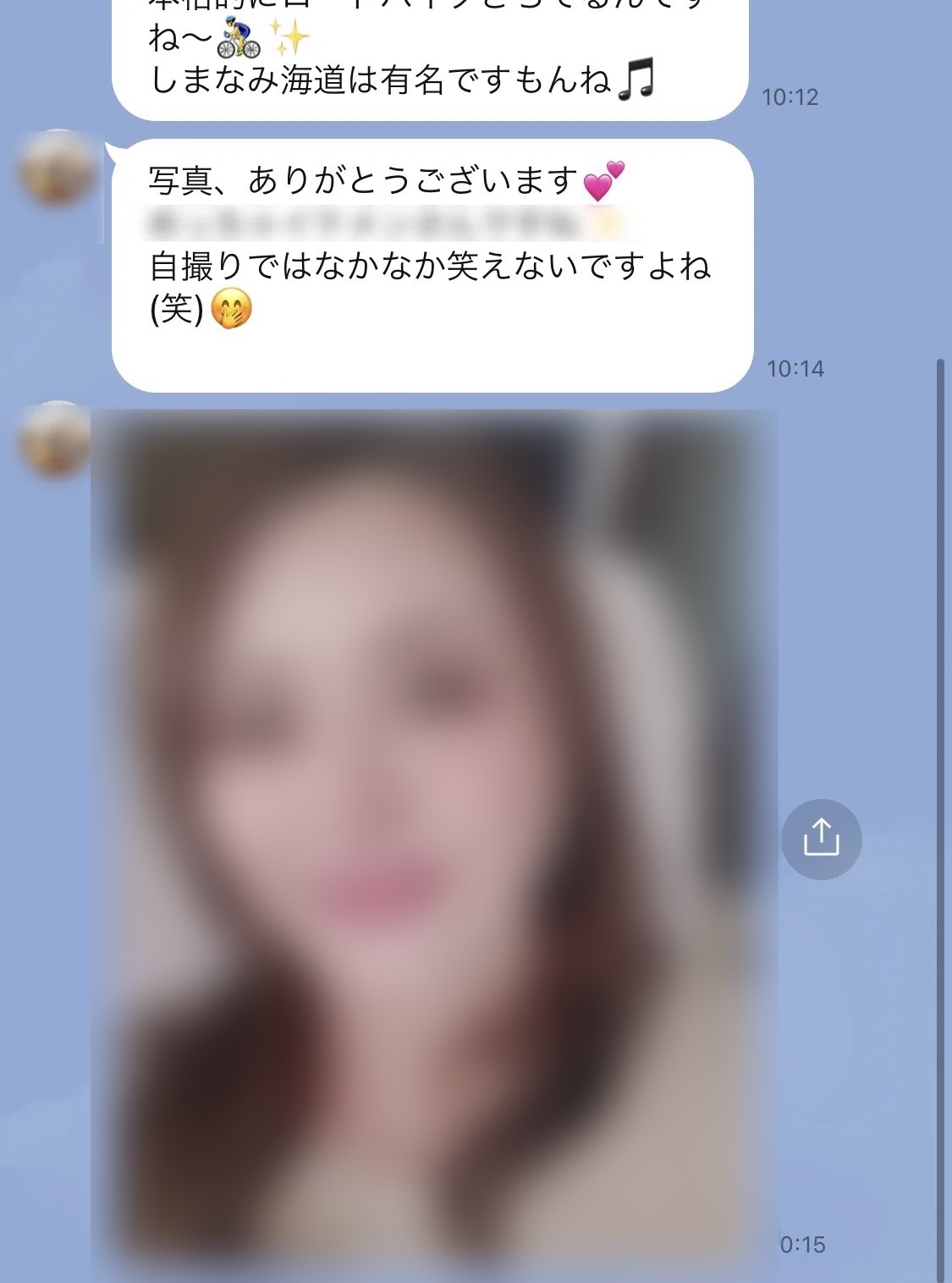This screenshot has width=952, height=1283.
Task: Open sender's profile avatar beside 写真 message
Action: (58, 168)
